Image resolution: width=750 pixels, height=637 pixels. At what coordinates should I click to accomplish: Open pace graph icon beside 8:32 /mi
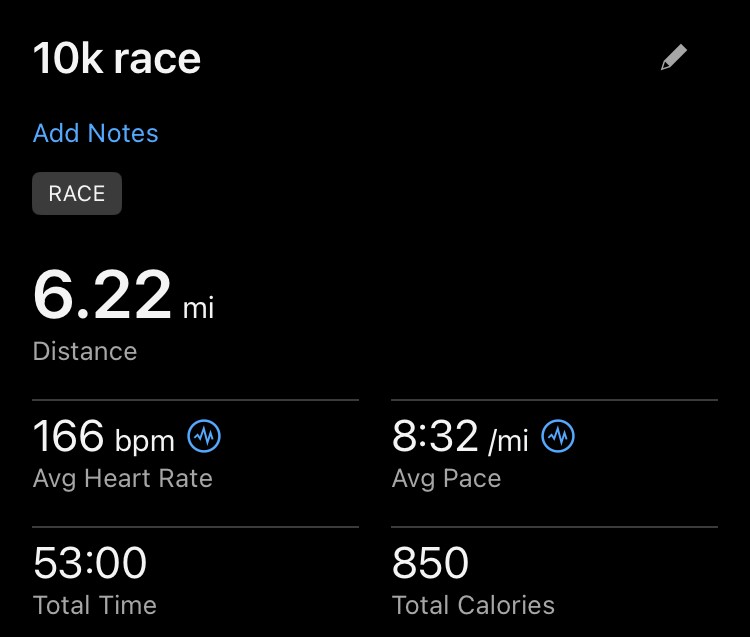558,436
